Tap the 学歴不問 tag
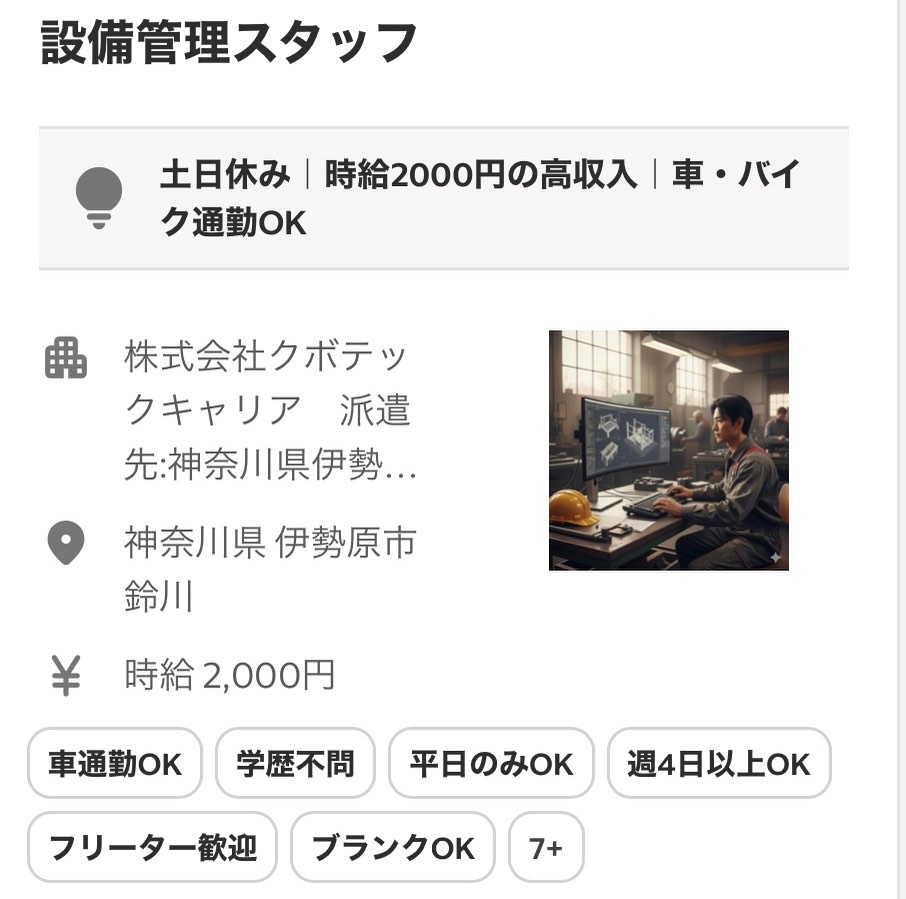906x899 pixels. point(295,764)
